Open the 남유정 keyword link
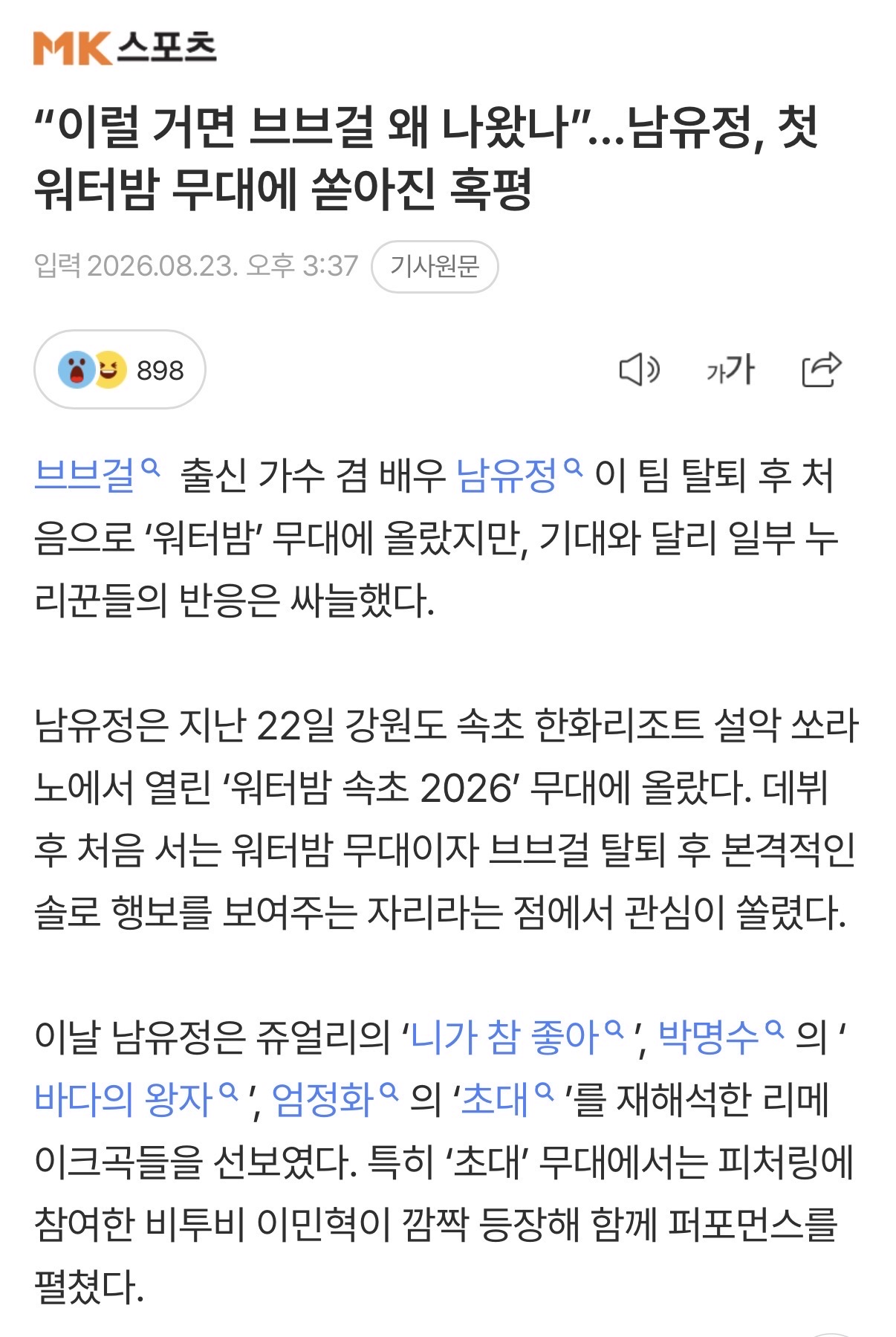Viewport: 896px width, 1337px height. click(x=519, y=476)
